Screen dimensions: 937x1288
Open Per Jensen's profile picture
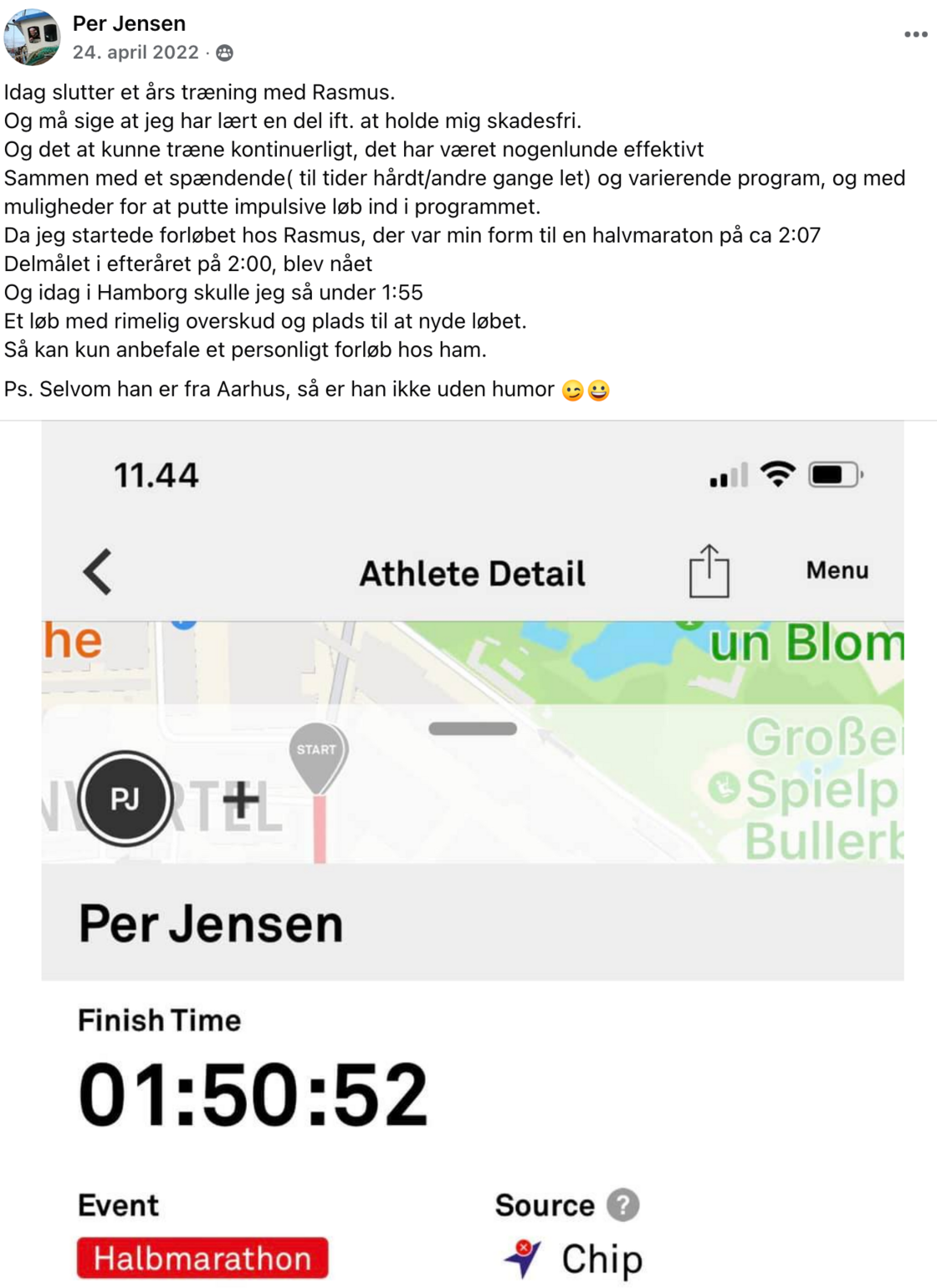click(x=32, y=38)
